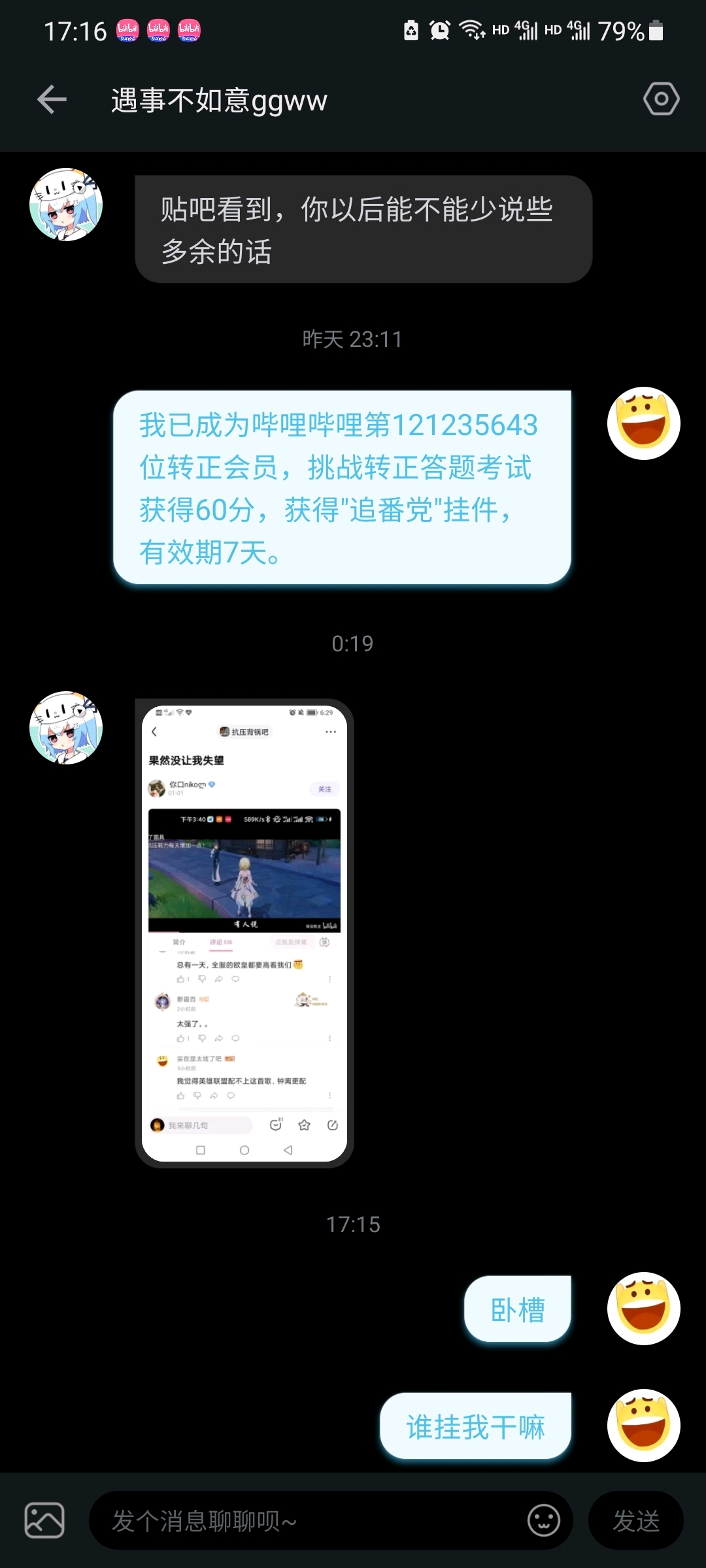Tap the 发送 send button
706x1568 pixels.
pyautogui.click(x=635, y=1520)
